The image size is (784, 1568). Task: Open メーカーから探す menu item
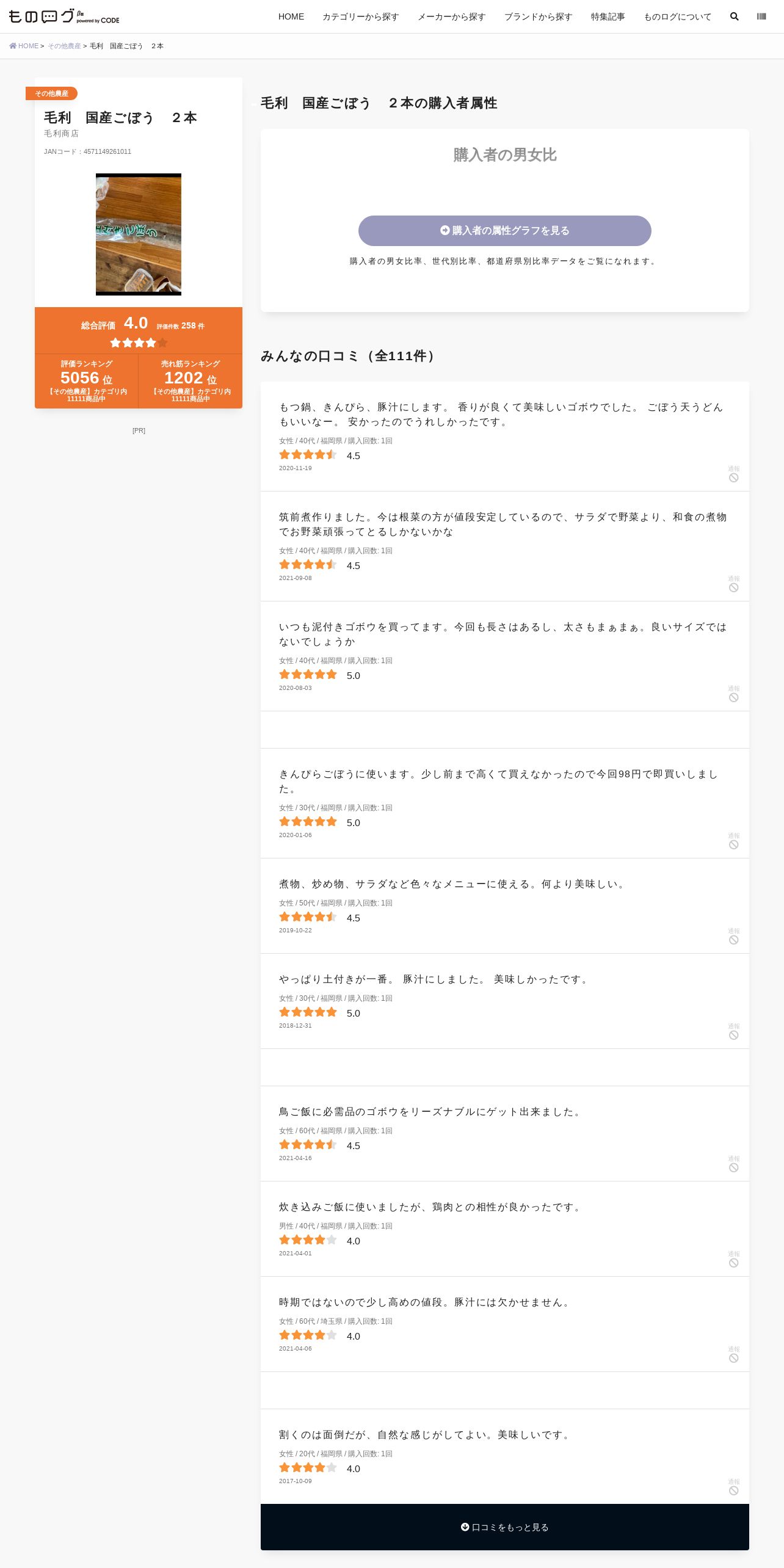coord(452,16)
